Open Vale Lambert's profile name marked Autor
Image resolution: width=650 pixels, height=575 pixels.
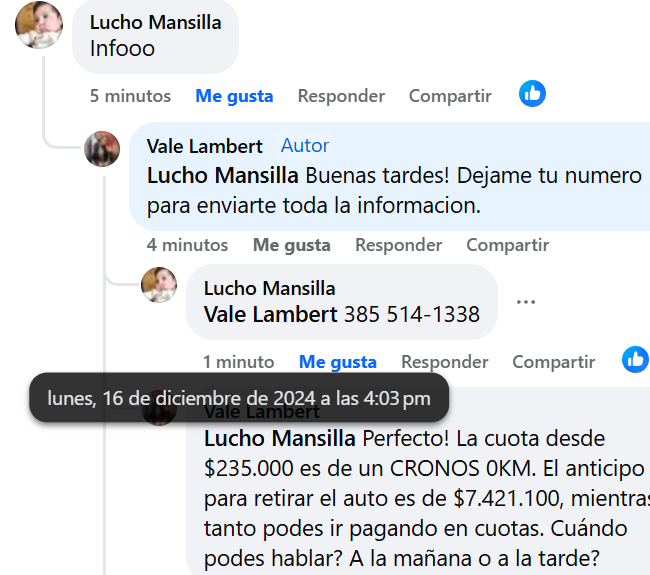204,146
